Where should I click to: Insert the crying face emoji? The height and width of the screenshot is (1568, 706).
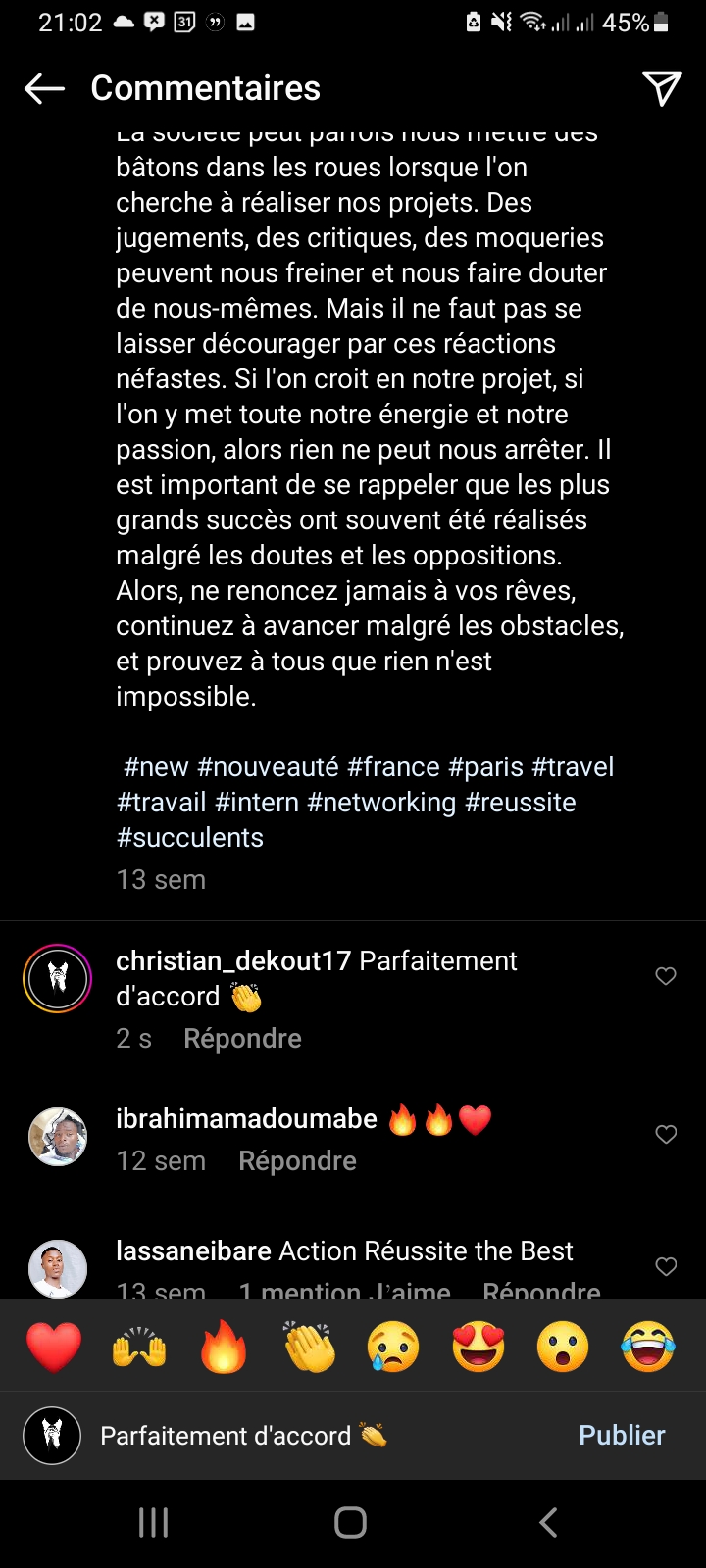click(393, 1347)
